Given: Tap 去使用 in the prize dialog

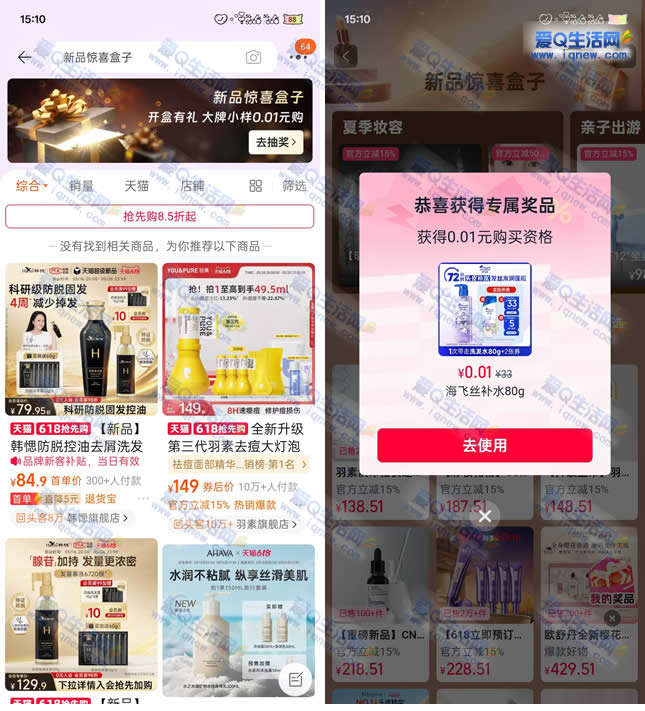Looking at the screenshot, I should click(484, 445).
